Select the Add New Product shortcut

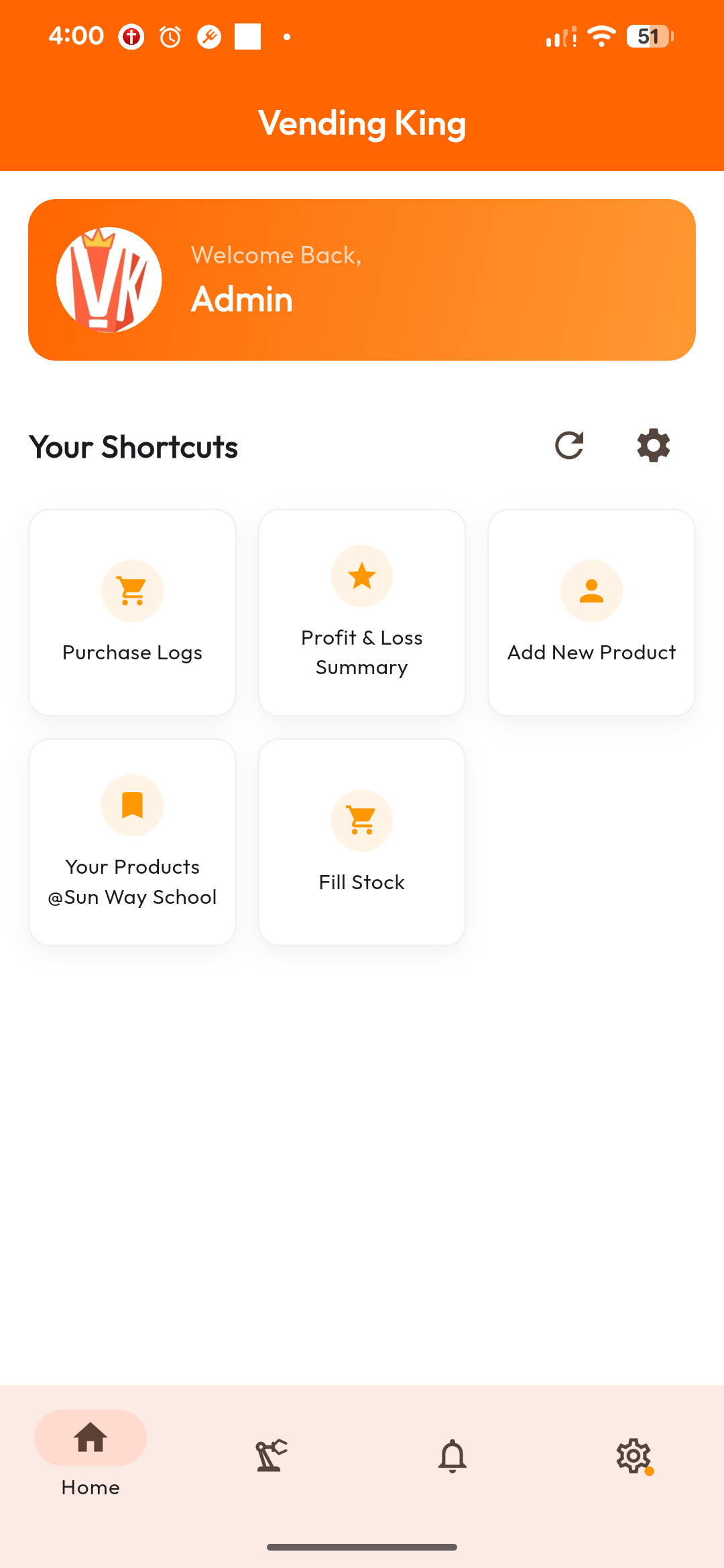pos(591,611)
